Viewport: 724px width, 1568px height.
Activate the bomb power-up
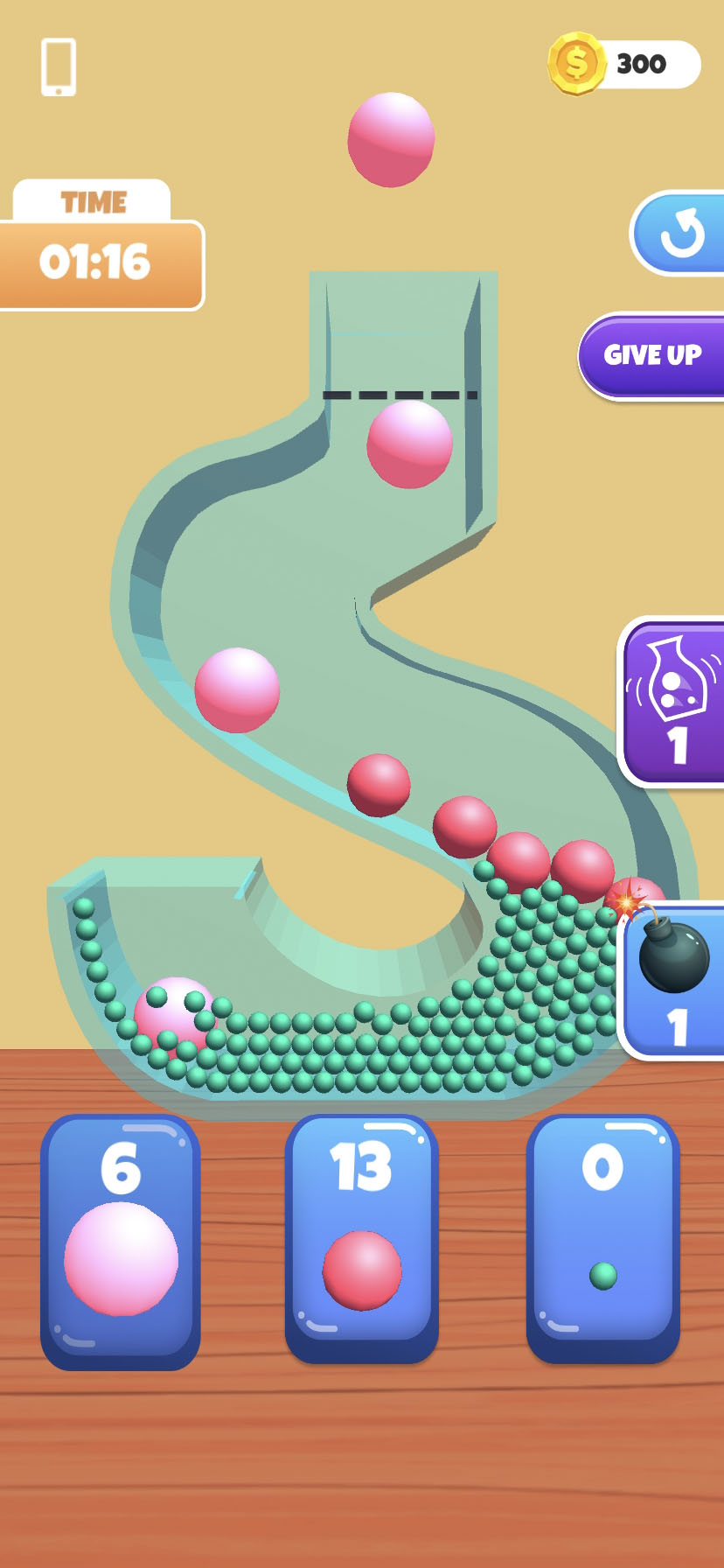click(x=672, y=980)
